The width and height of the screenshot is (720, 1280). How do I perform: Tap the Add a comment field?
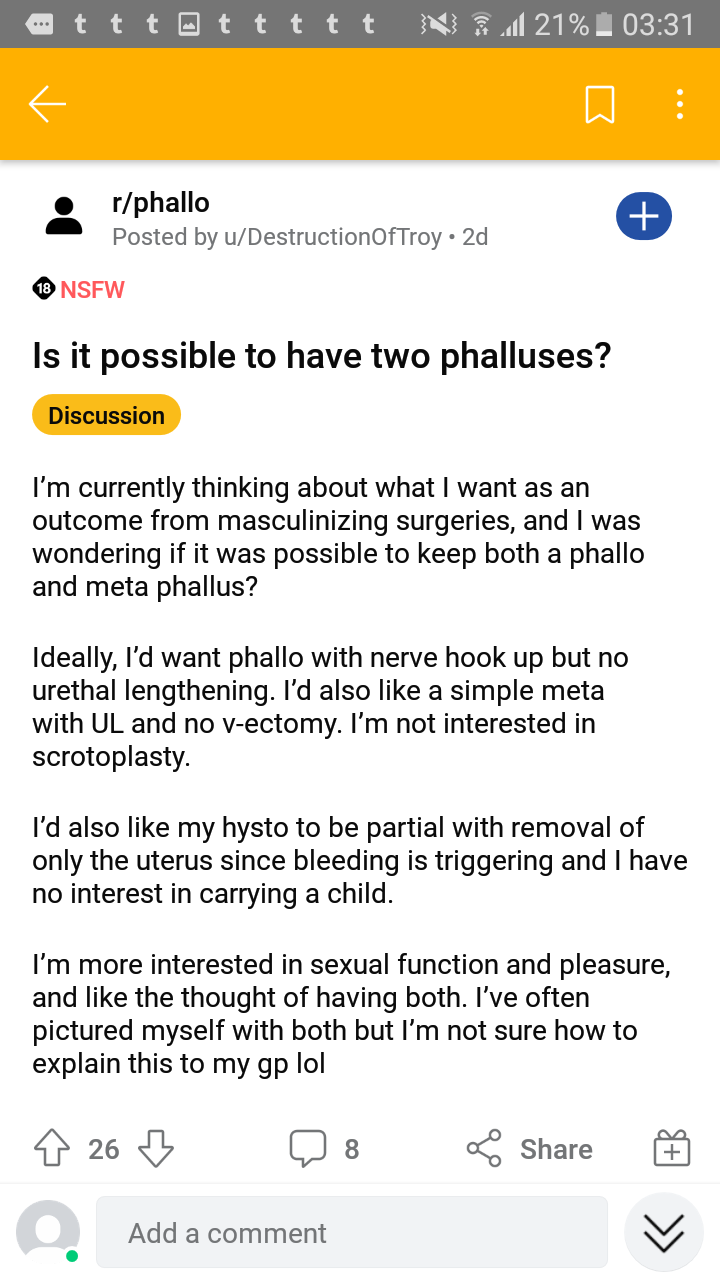[352, 1233]
